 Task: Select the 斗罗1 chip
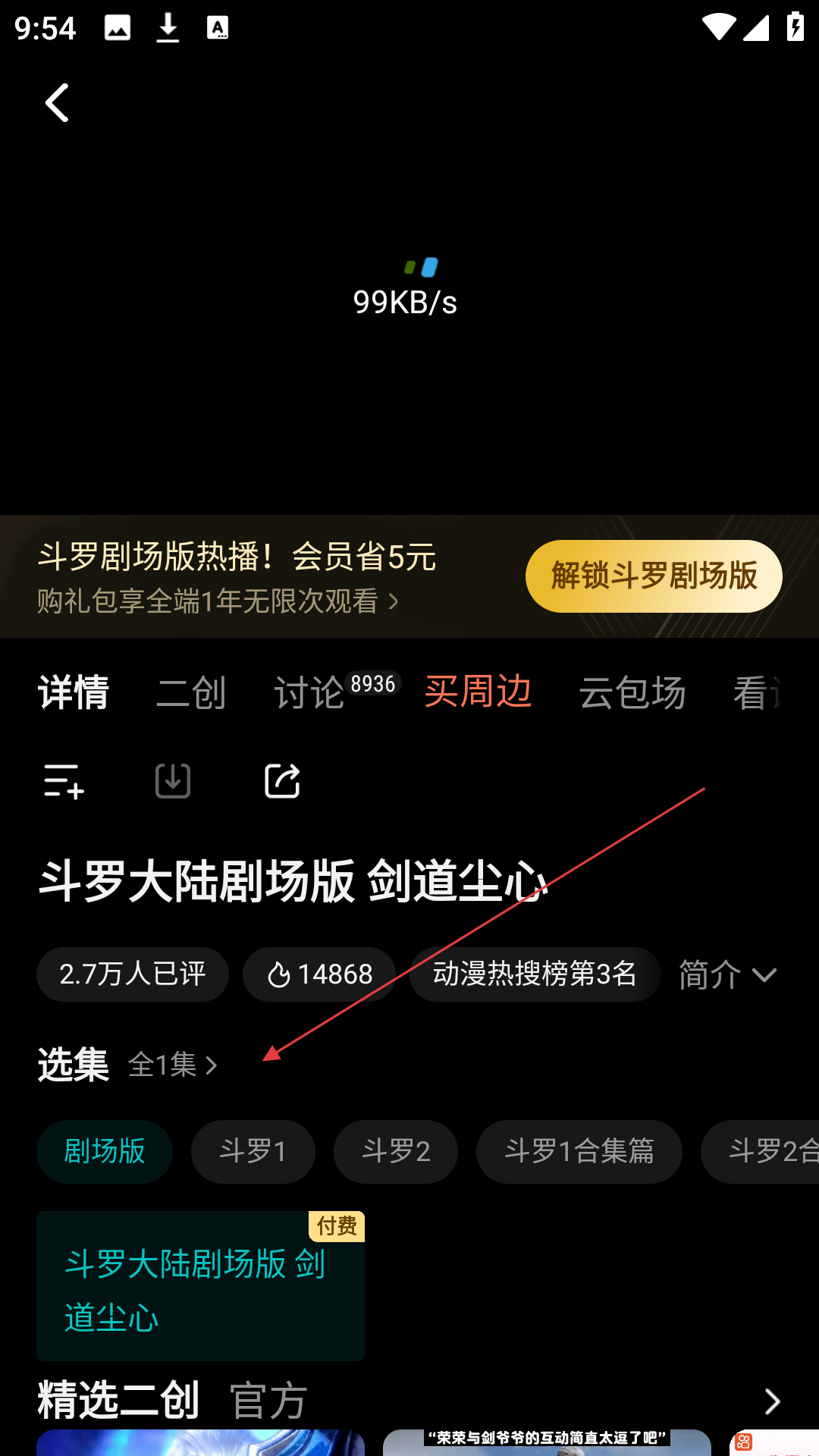pyautogui.click(x=253, y=1152)
